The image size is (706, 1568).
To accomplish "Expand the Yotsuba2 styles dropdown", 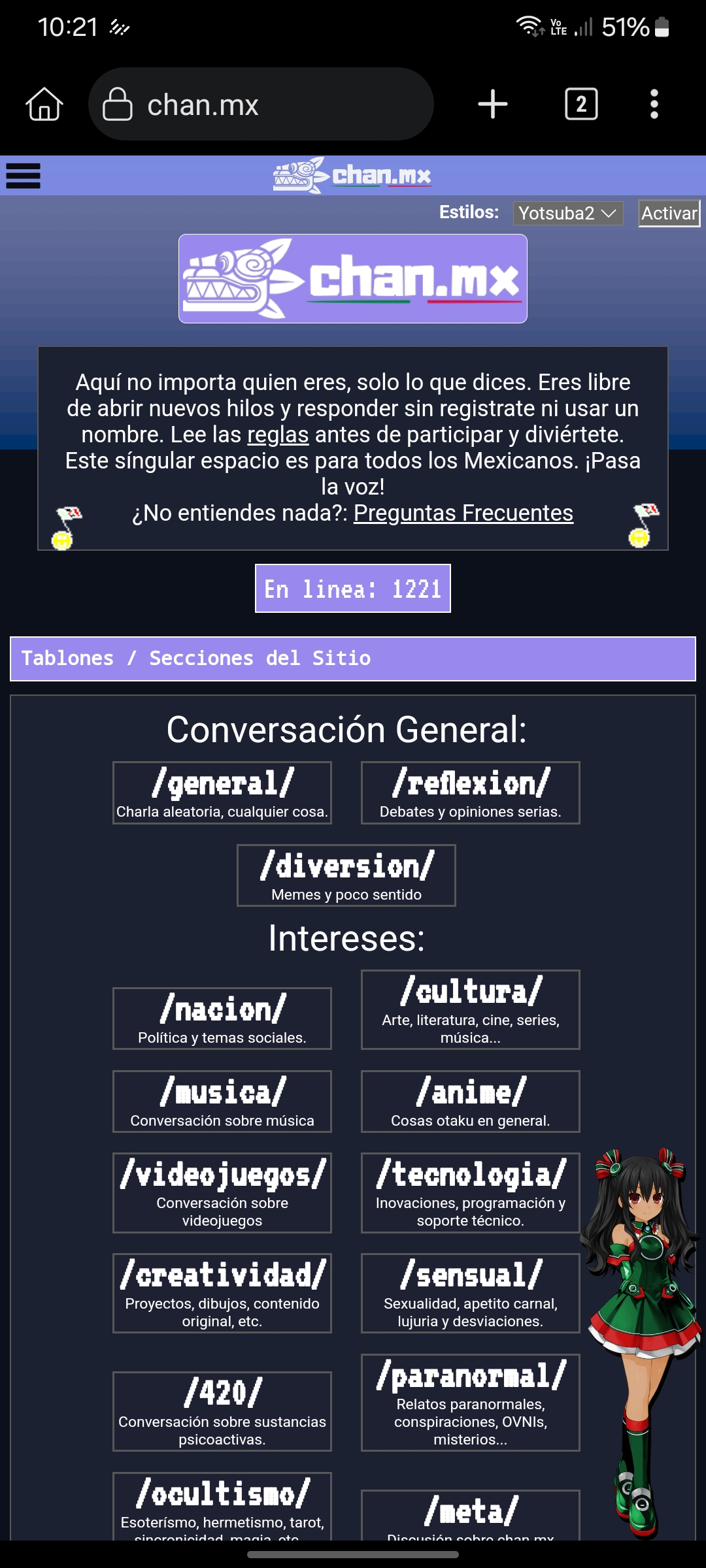I will [x=567, y=214].
